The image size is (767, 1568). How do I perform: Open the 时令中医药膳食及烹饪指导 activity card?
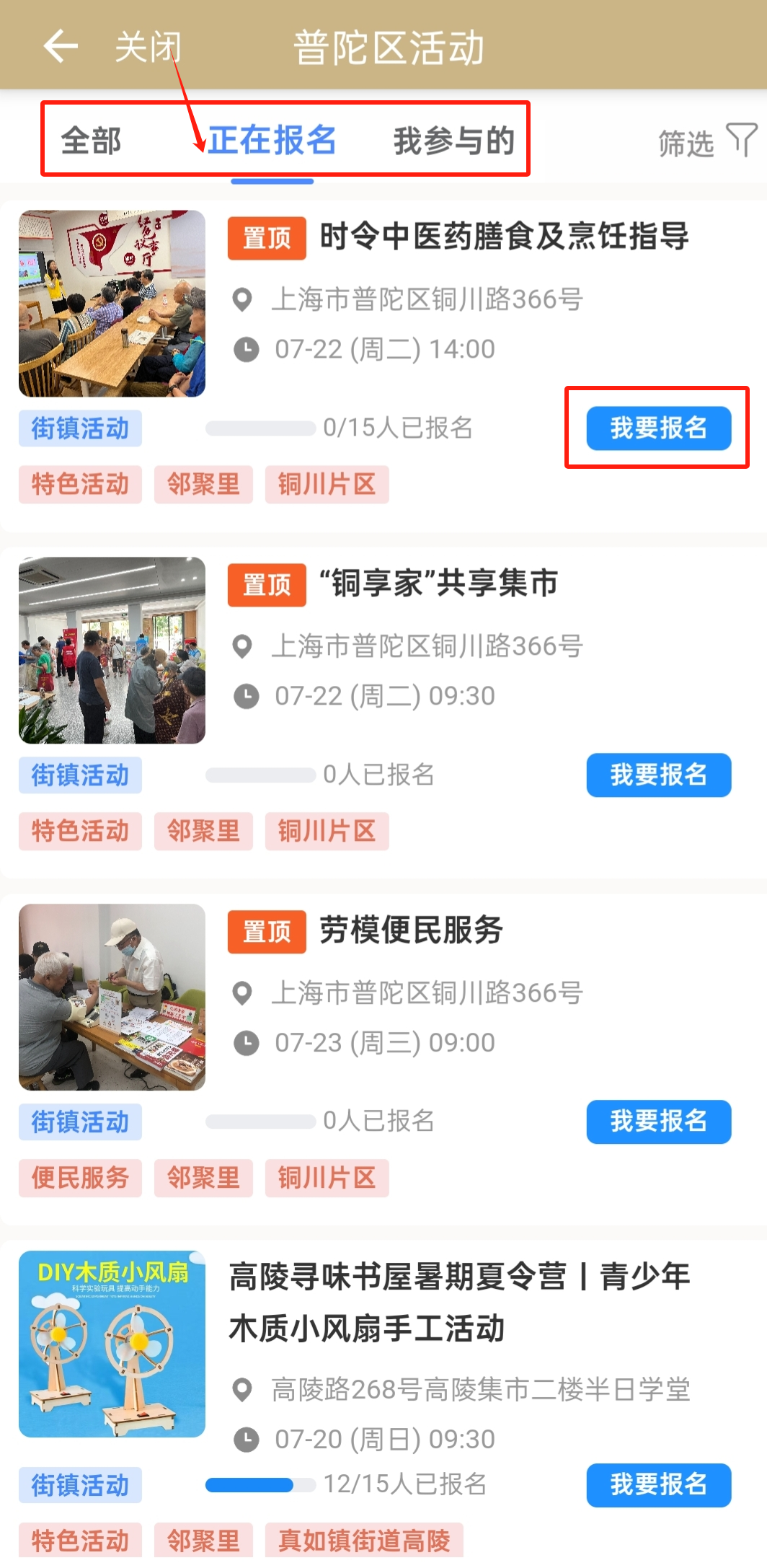click(503, 237)
